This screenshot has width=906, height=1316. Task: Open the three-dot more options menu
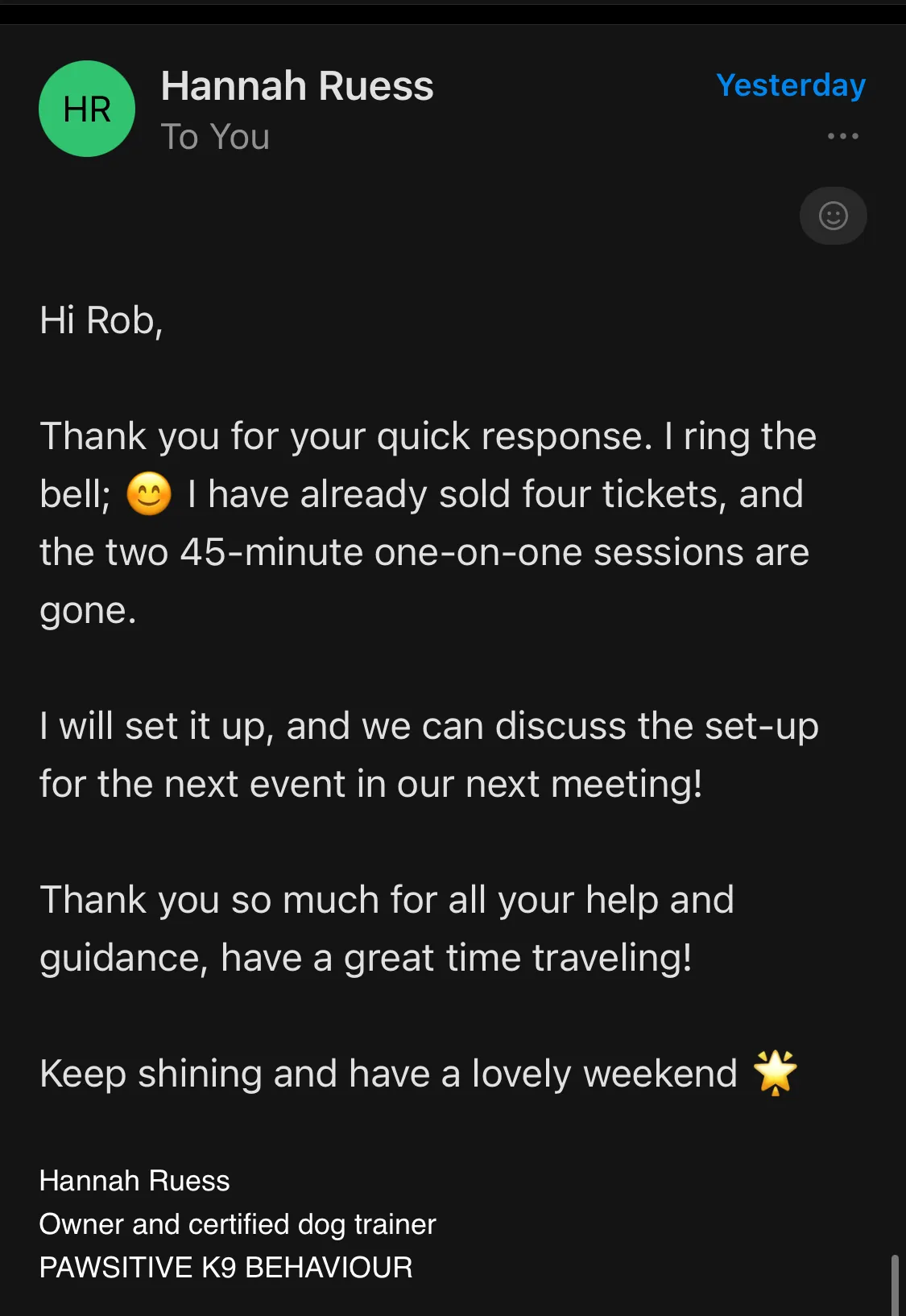coord(842,136)
